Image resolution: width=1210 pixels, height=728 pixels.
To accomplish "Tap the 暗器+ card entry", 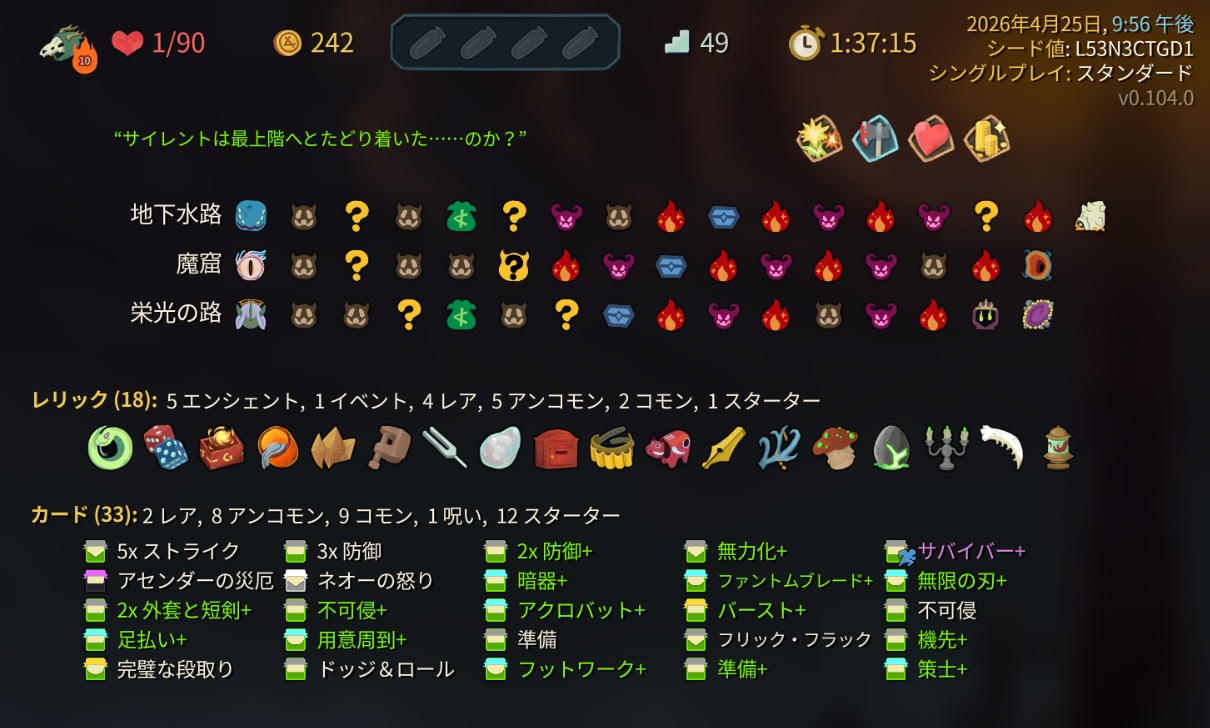I will click(541, 580).
